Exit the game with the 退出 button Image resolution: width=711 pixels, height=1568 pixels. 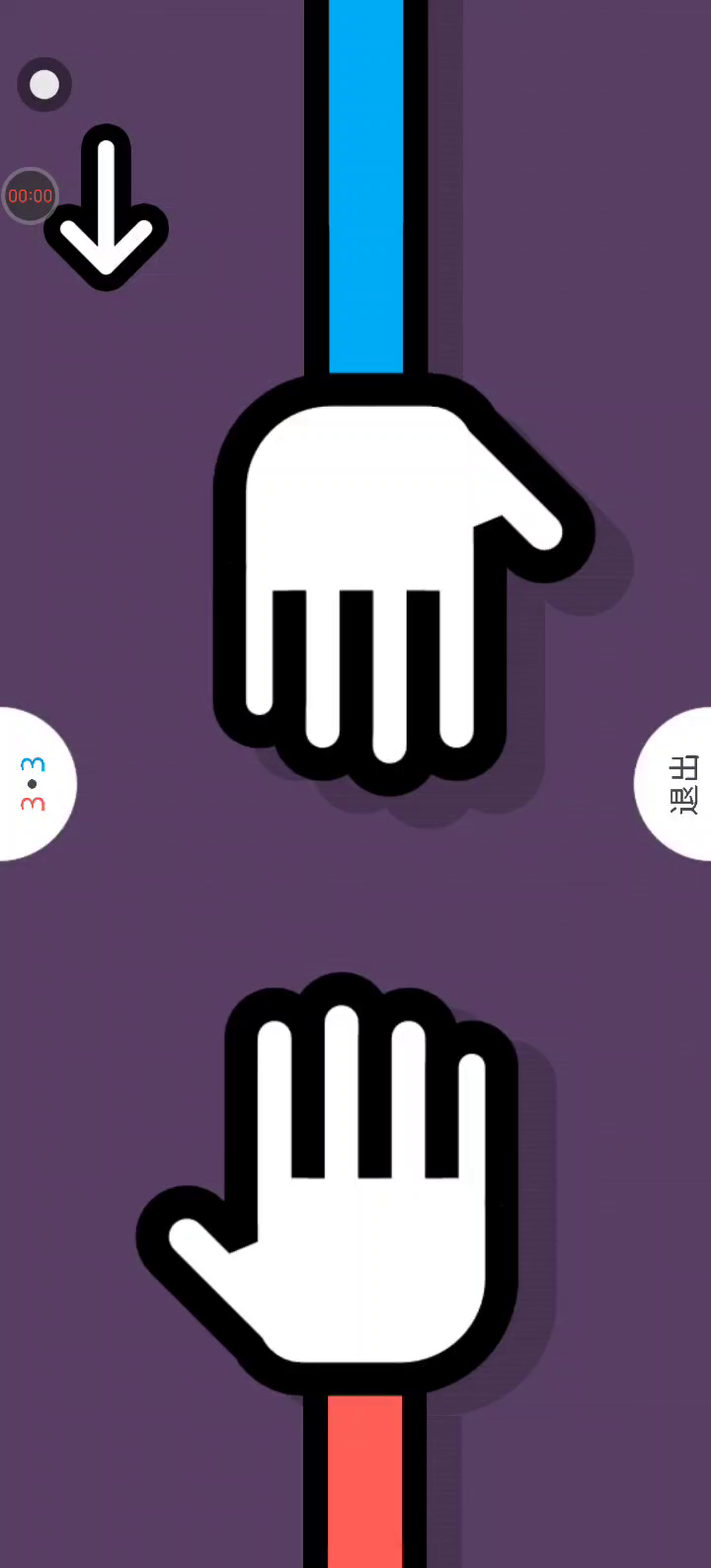(x=675, y=784)
